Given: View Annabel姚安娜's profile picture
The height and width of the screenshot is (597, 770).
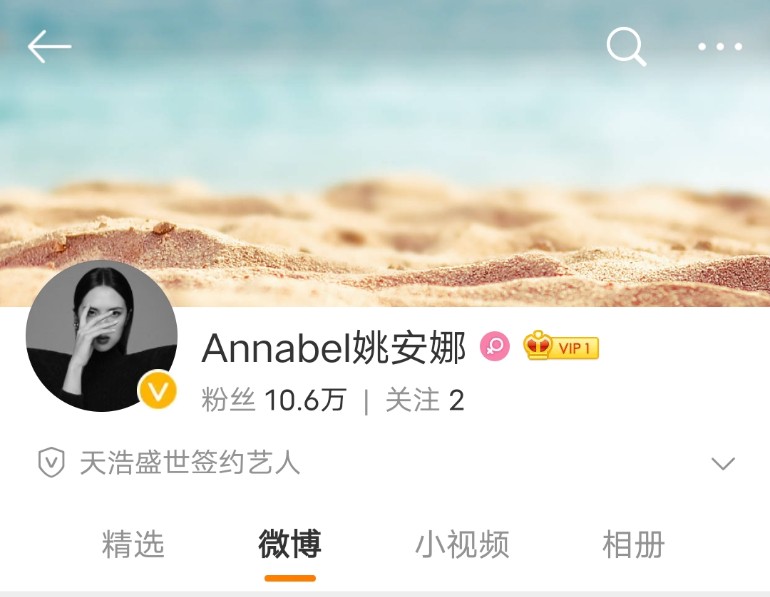Looking at the screenshot, I should click(x=101, y=336).
